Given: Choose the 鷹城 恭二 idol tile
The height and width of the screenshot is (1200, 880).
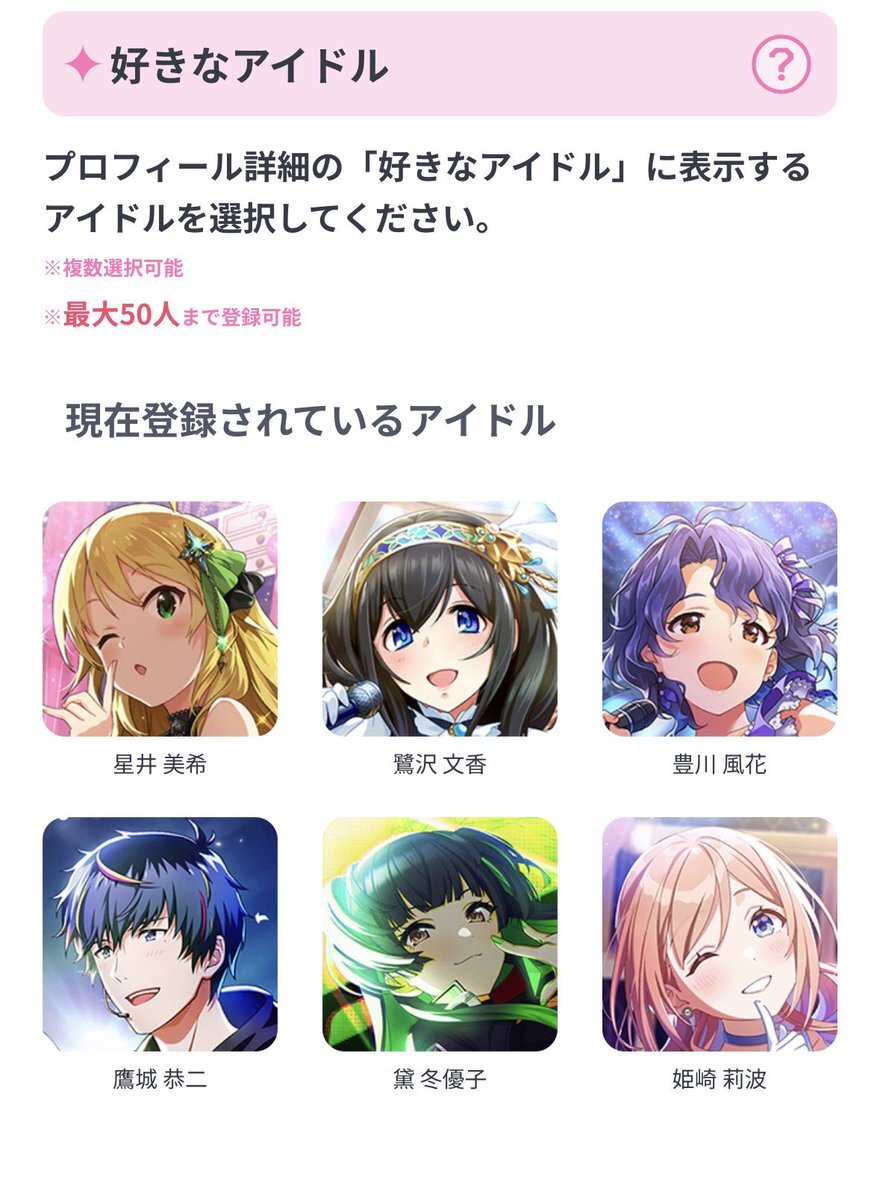Looking at the screenshot, I should click(160, 934).
